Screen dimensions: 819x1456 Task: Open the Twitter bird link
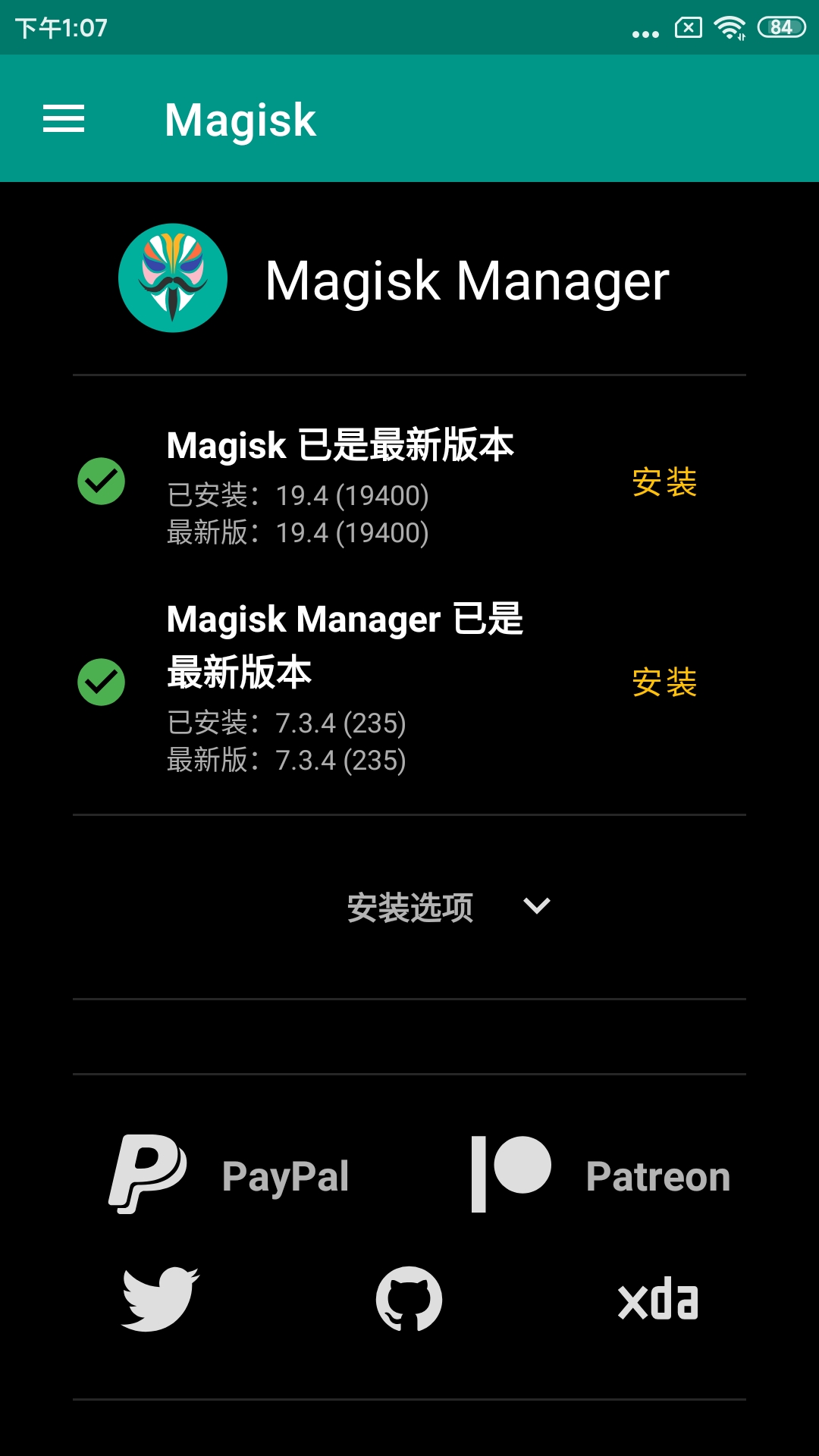[x=160, y=1299]
